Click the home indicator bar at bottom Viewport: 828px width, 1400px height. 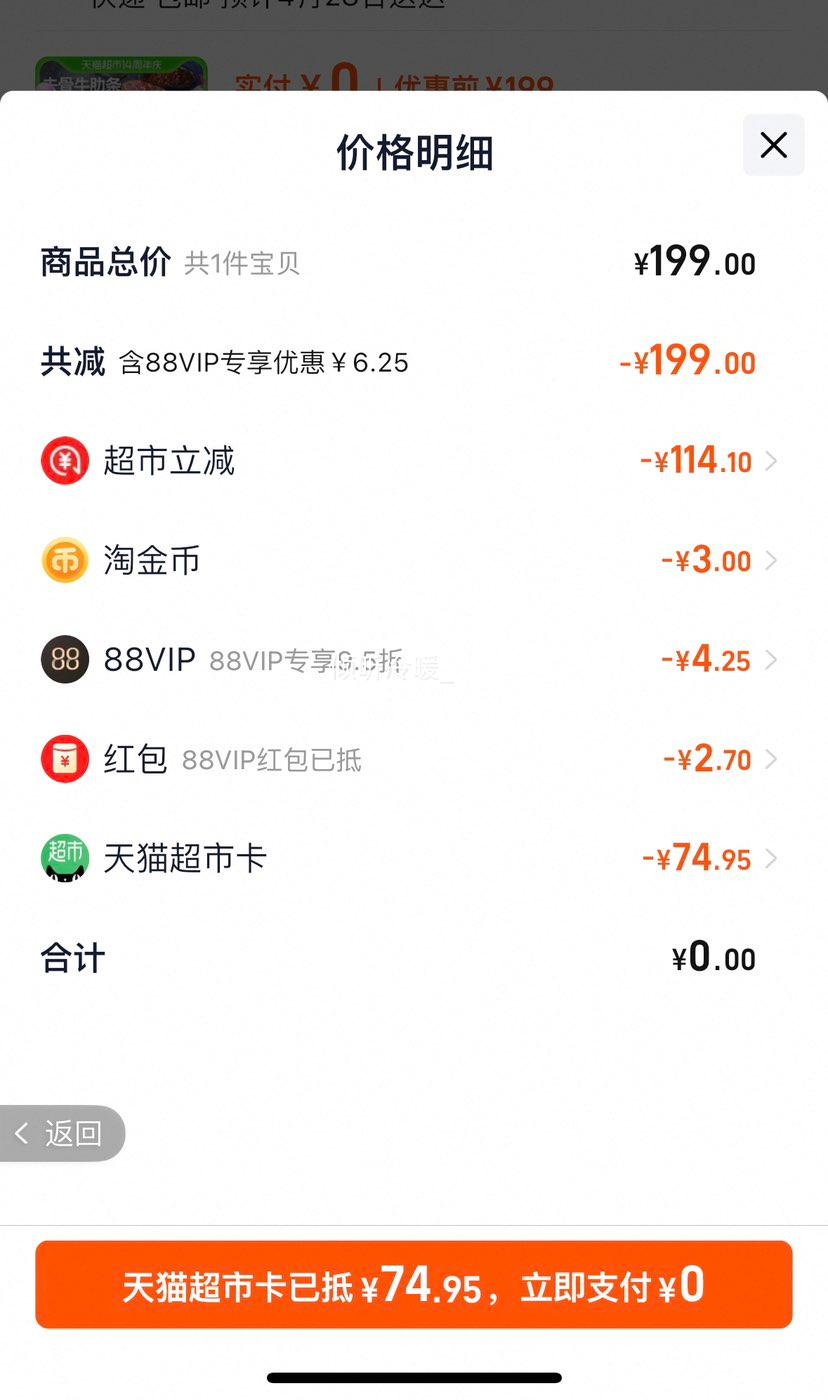click(414, 1376)
